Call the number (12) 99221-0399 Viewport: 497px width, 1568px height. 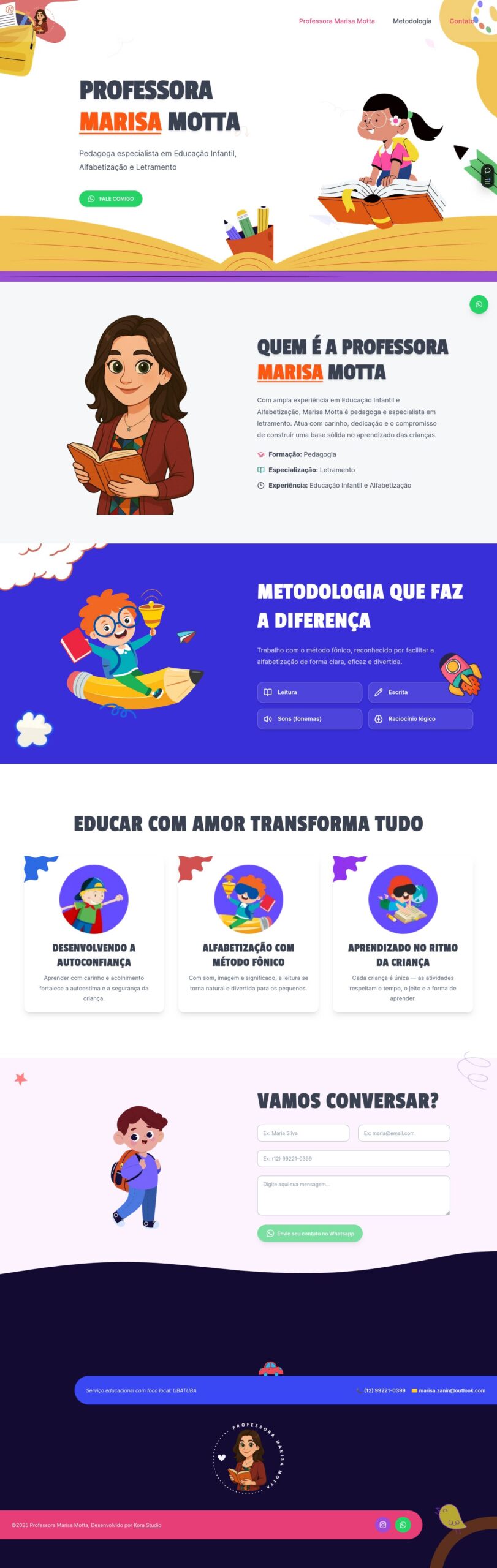click(384, 1390)
